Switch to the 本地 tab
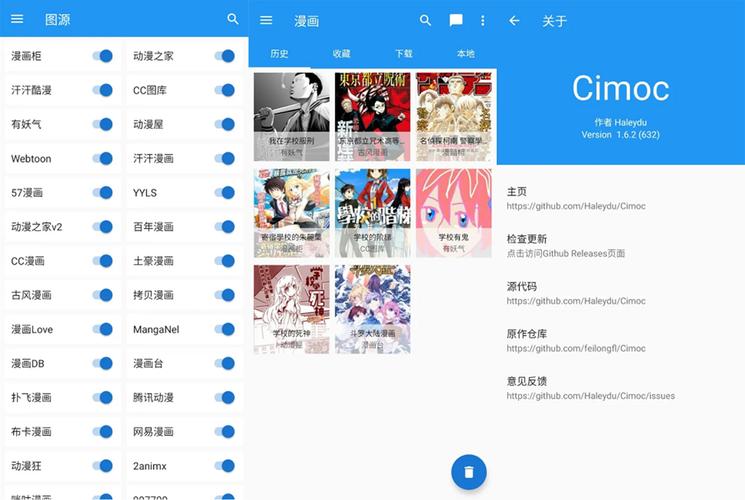The width and height of the screenshot is (745, 500). point(465,53)
